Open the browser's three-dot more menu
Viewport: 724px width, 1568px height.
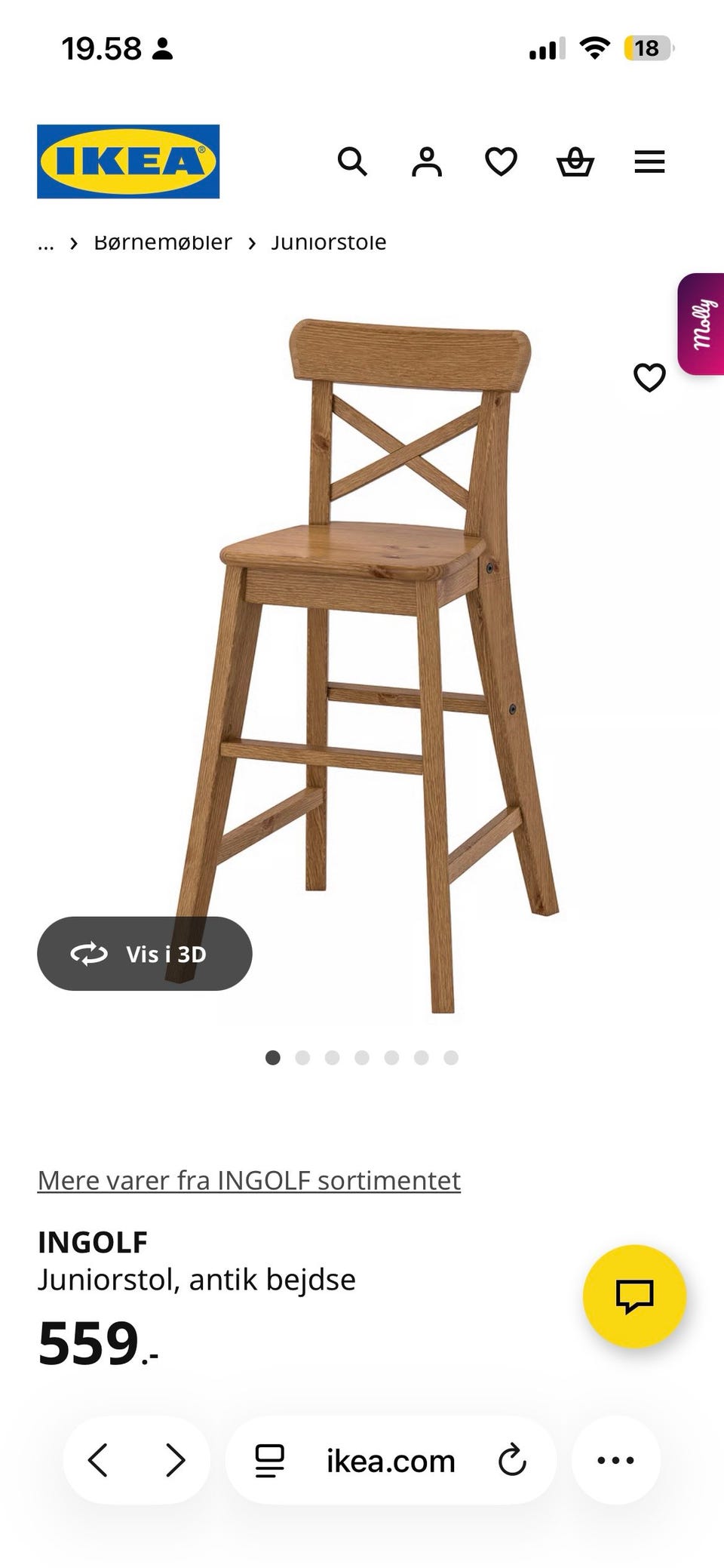[615, 1460]
